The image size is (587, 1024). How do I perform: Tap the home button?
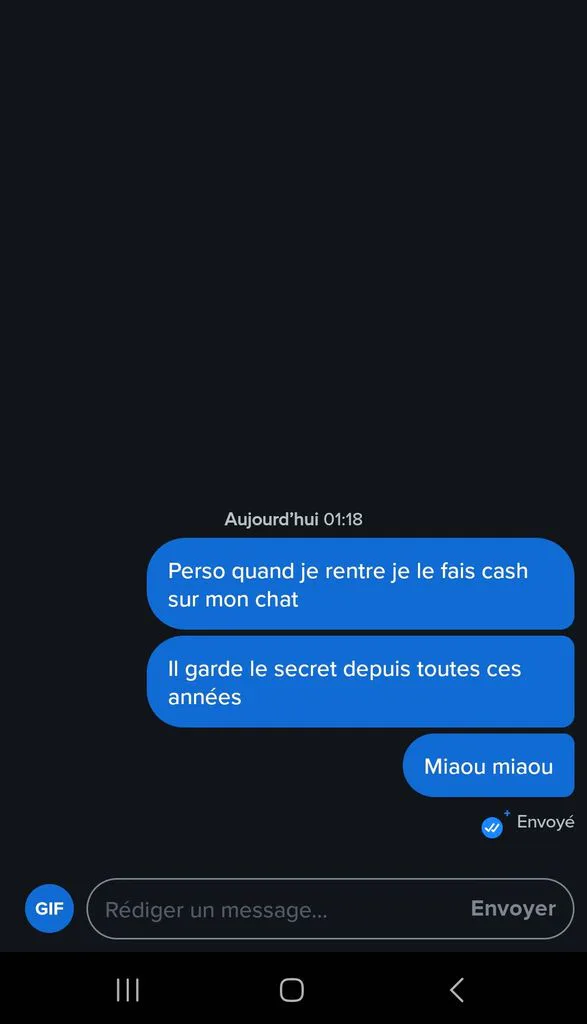pyautogui.click(x=292, y=990)
